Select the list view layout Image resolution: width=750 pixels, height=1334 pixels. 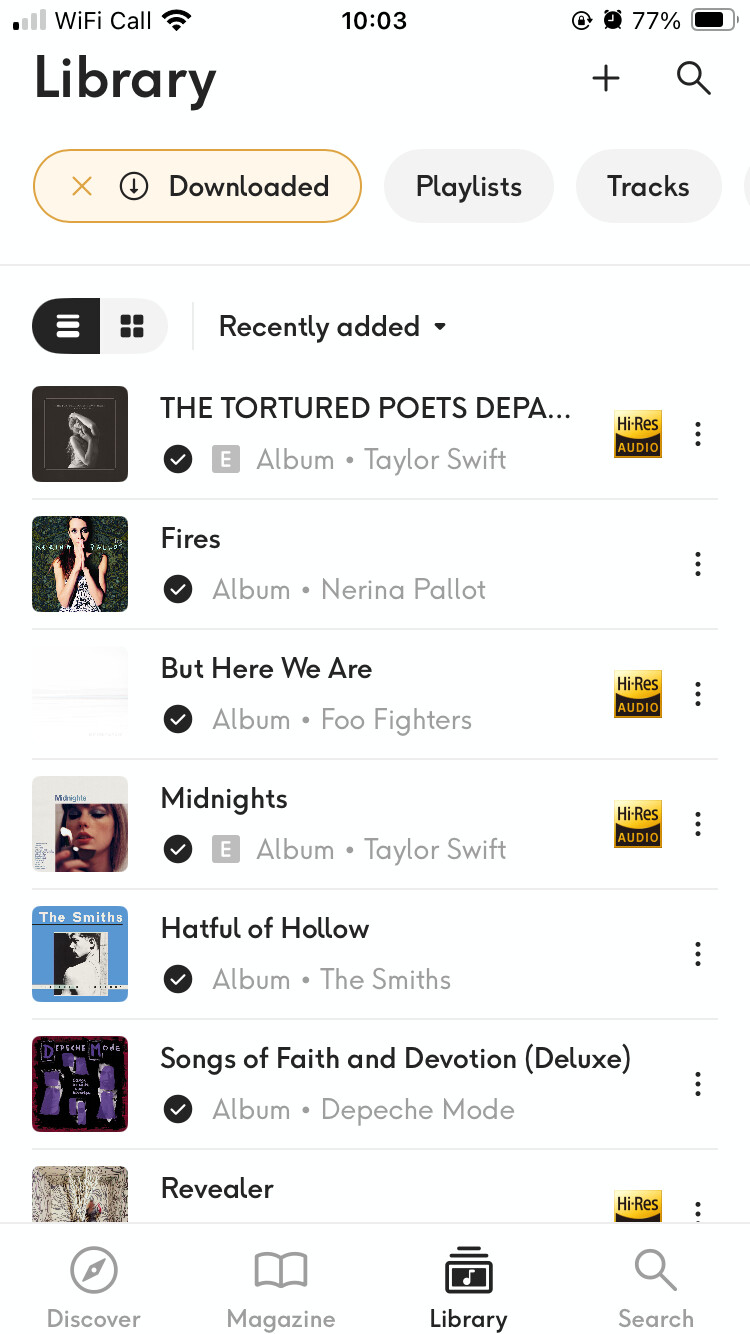pyautogui.click(x=68, y=327)
